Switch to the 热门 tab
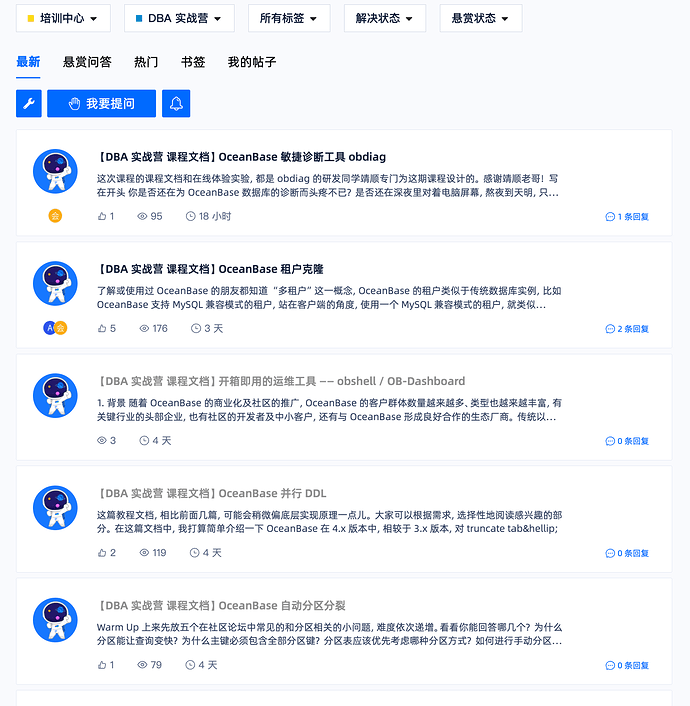Screen dimensions: 690x706 click(x=146, y=62)
